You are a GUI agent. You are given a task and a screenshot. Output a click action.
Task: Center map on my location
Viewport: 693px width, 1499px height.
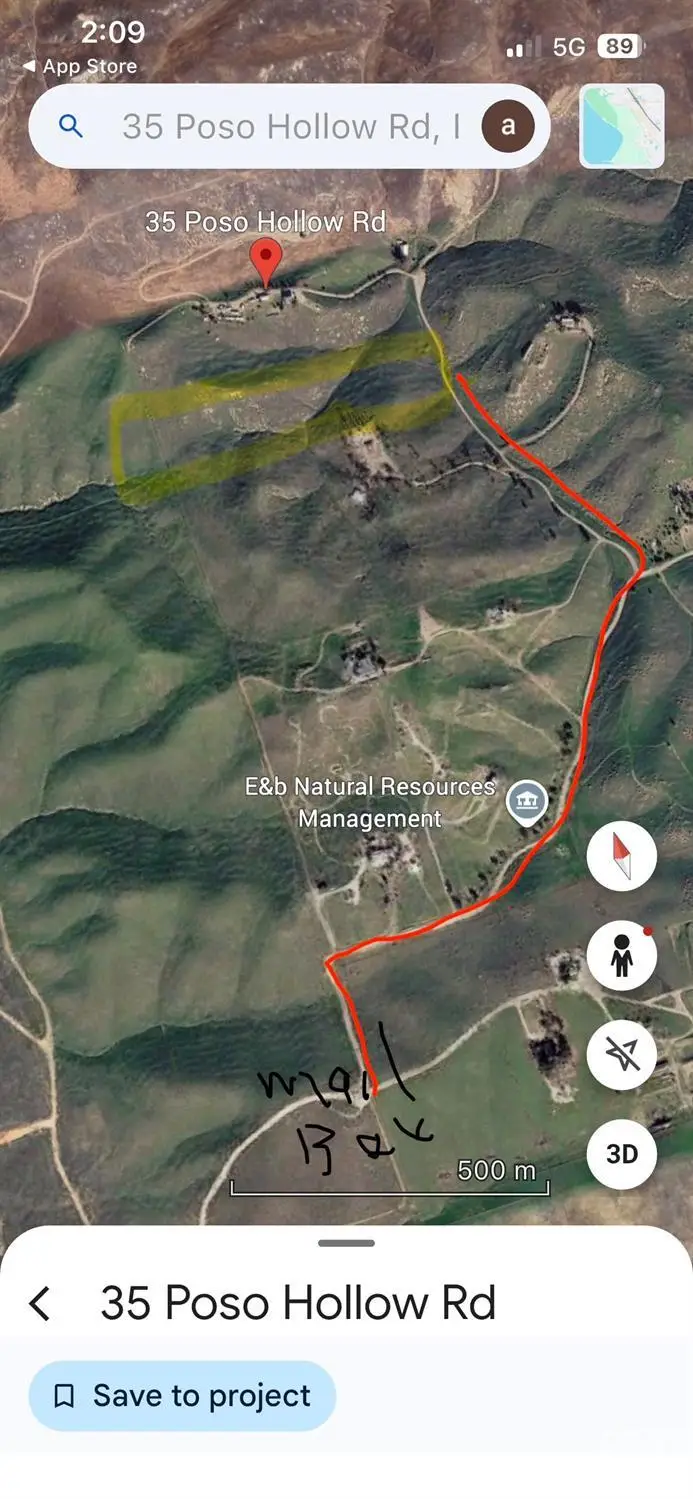point(621,1054)
